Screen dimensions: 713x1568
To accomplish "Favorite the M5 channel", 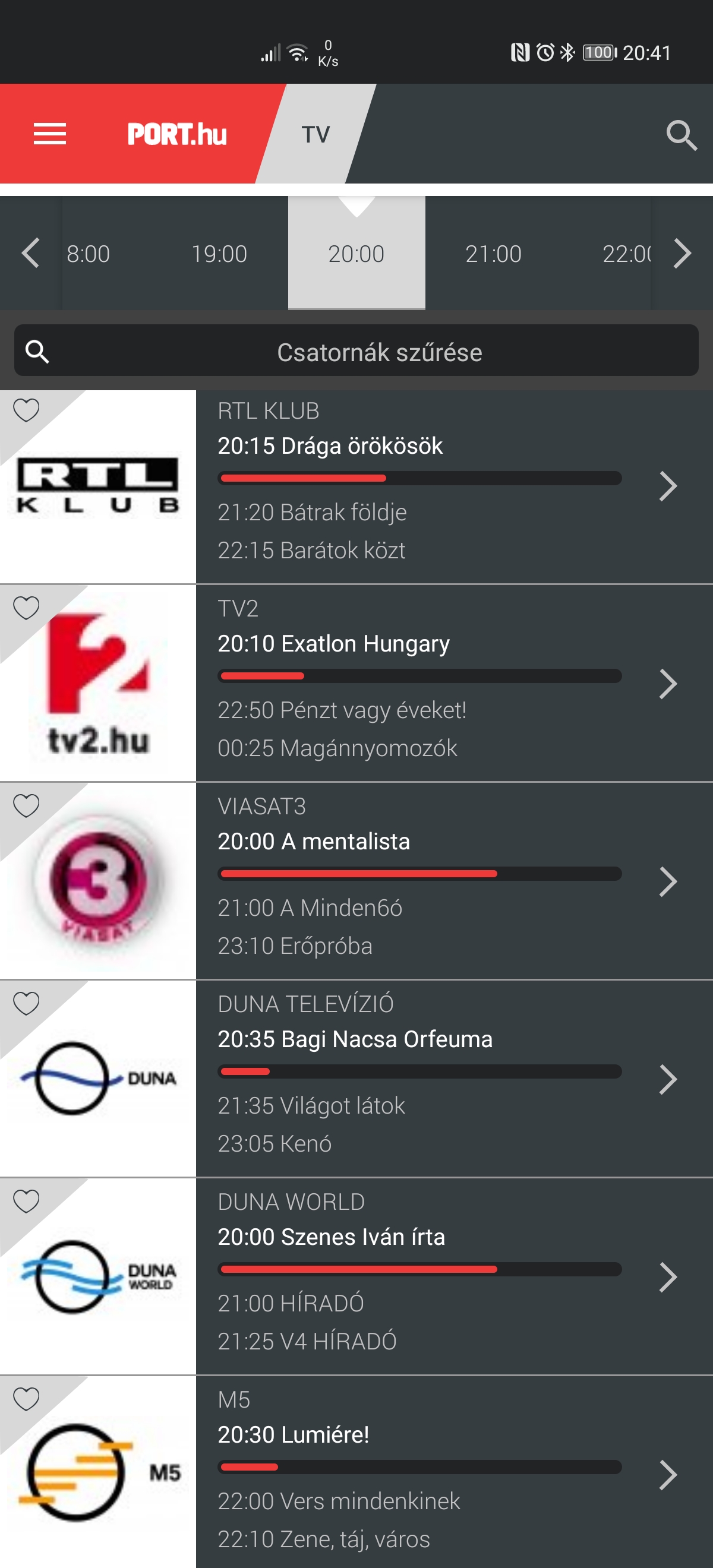I will pos(26,1399).
